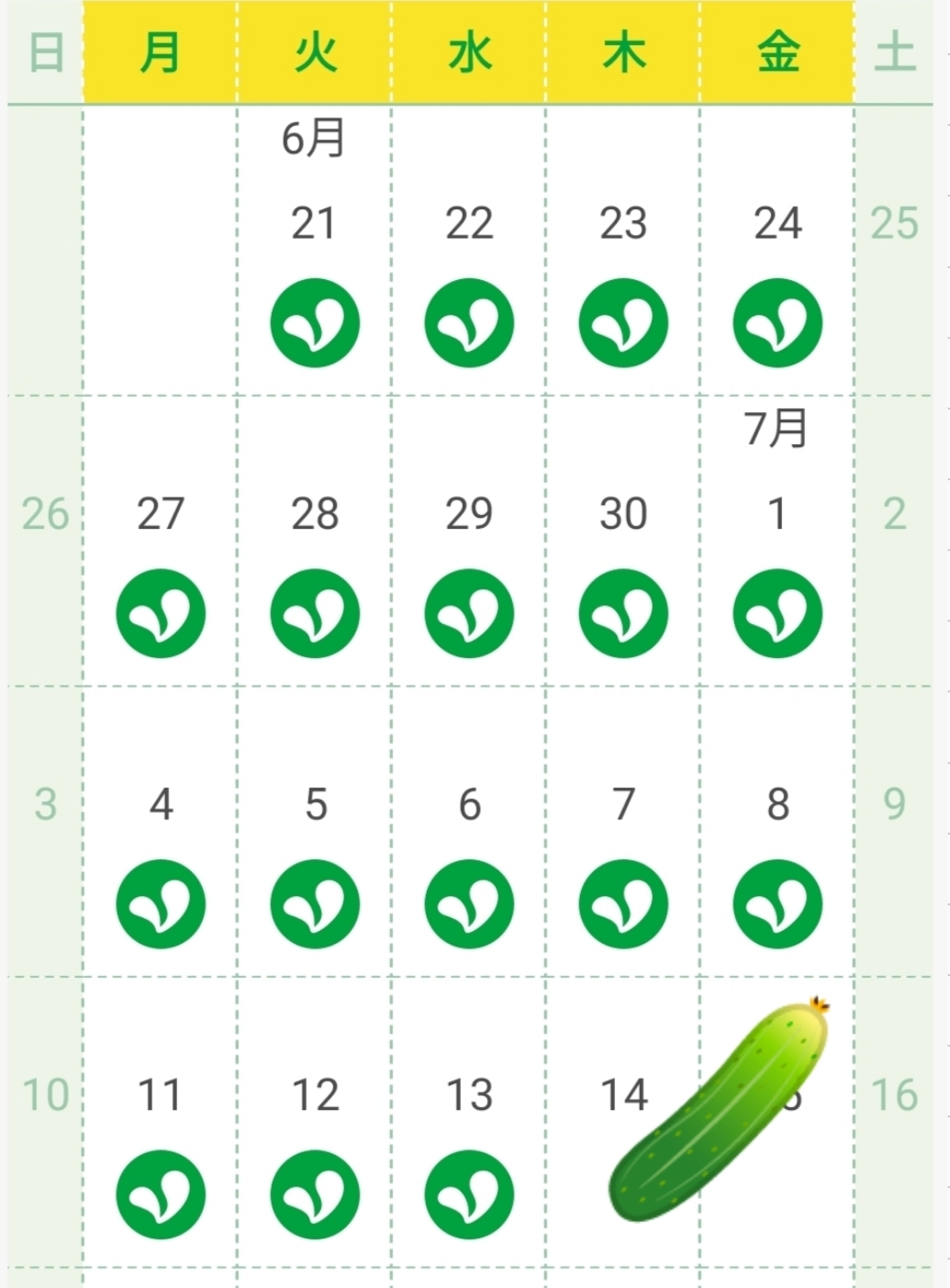Open July 8 entry

pos(777,832)
